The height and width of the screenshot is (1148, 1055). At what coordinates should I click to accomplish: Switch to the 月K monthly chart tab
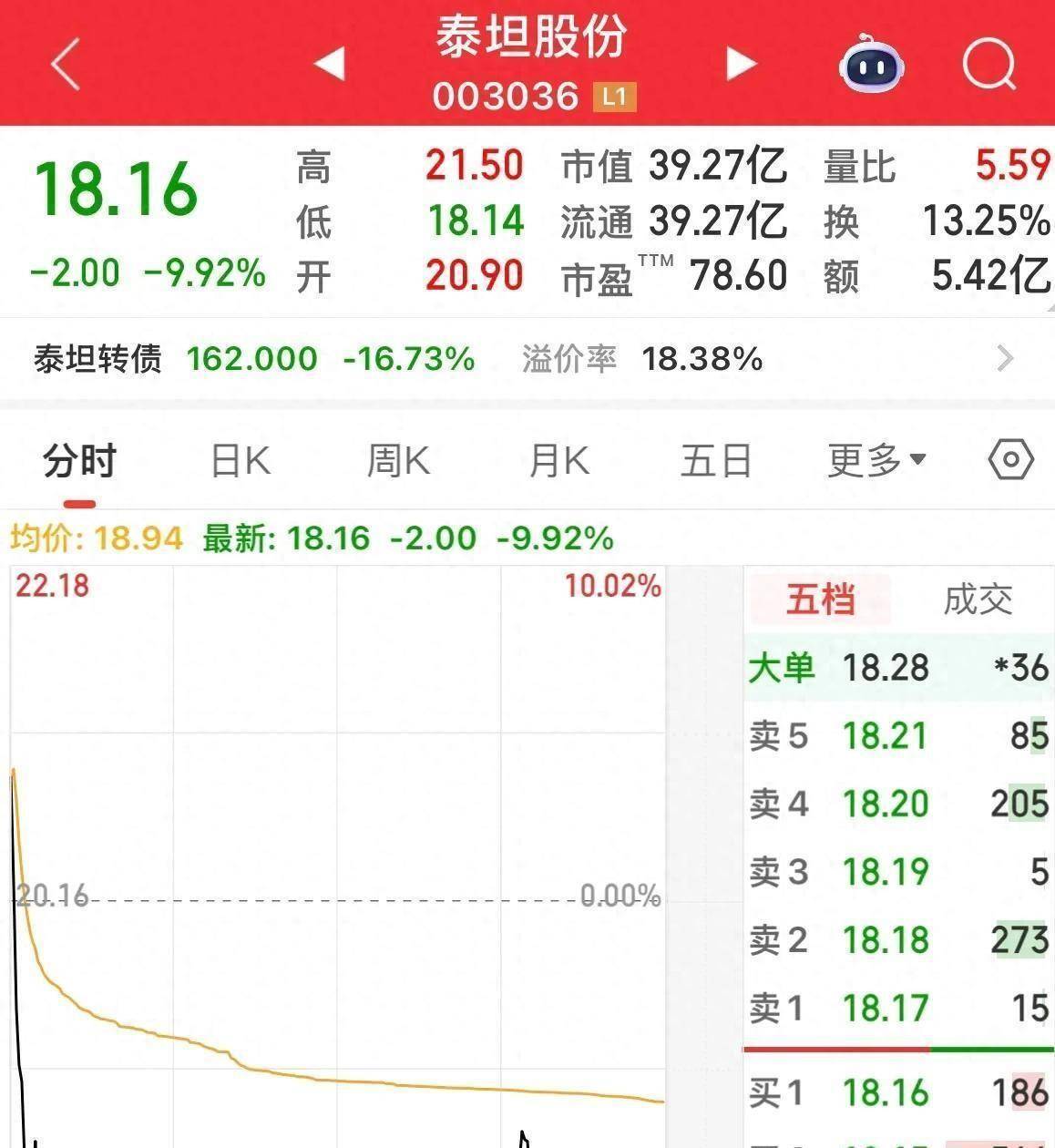pyautogui.click(x=558, y=461)
